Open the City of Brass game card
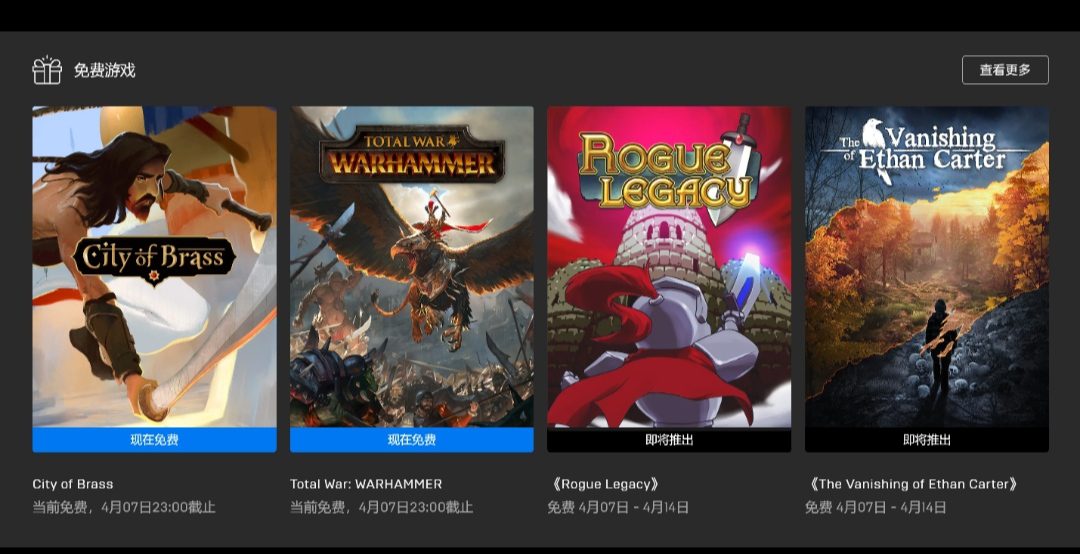Screen dimensions: 1080x554 tap(154, 270)
